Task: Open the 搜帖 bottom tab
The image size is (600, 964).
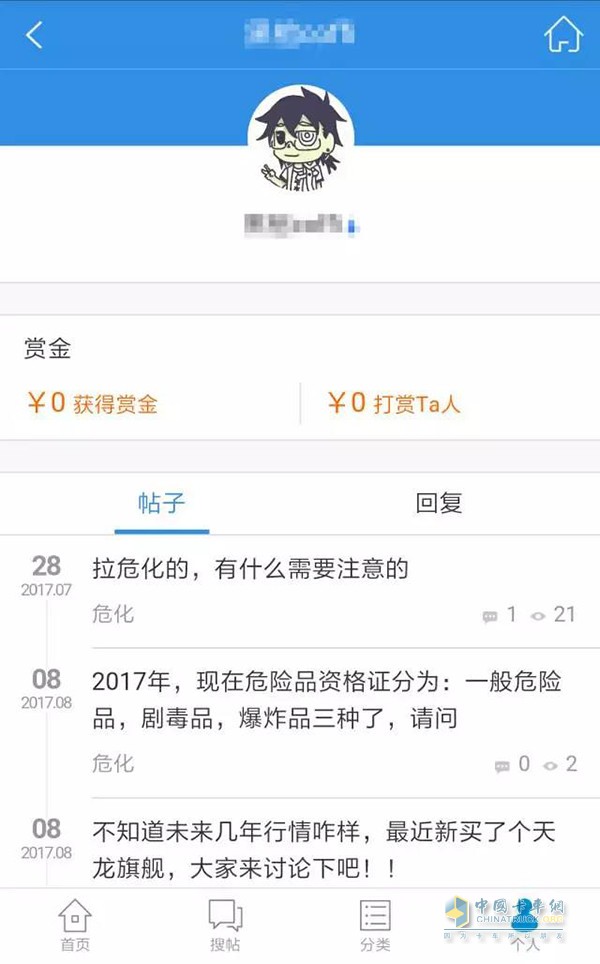Action: tap(225, 926)
